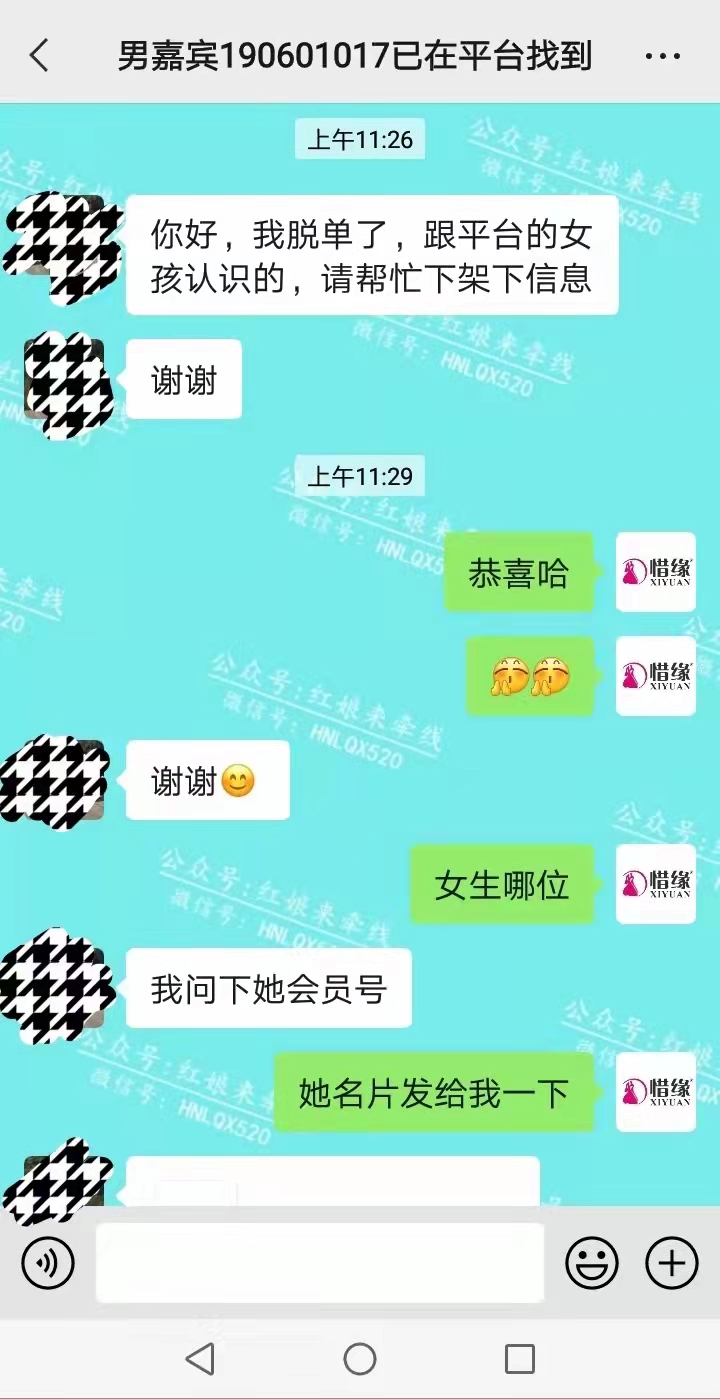Switch to voice message input
The height and width of the screenshot is (1399, 720).
click(x=48, y=1264)
